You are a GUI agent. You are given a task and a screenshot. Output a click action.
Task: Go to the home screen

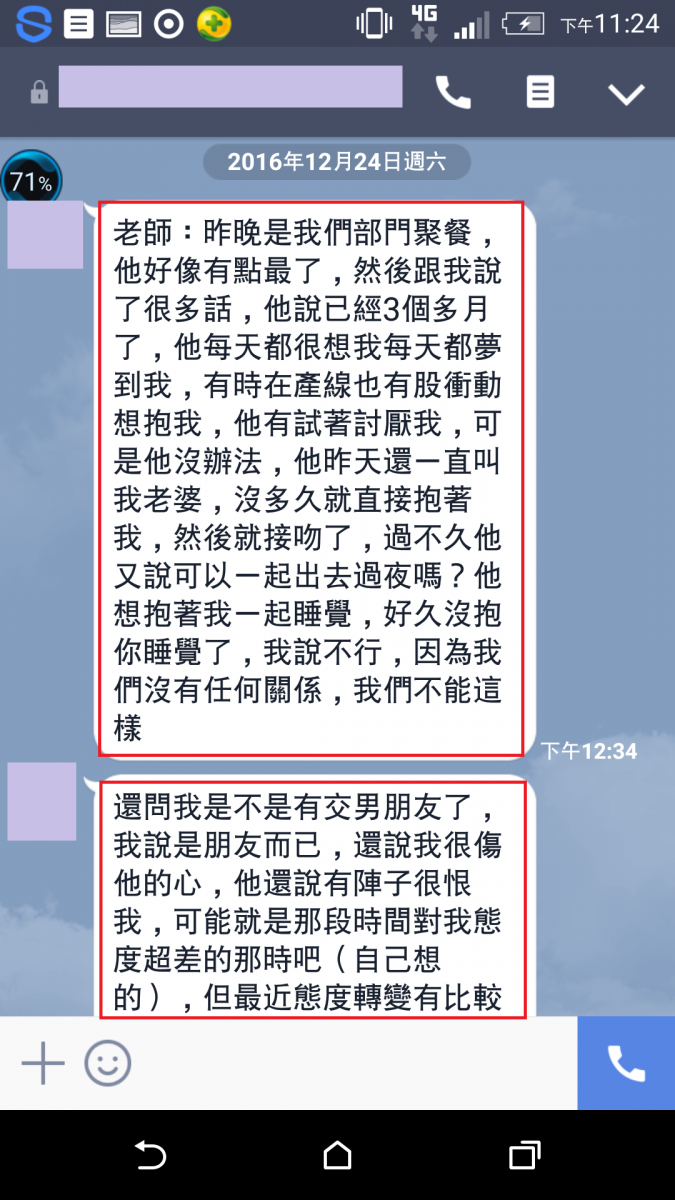coord(337,1156)
